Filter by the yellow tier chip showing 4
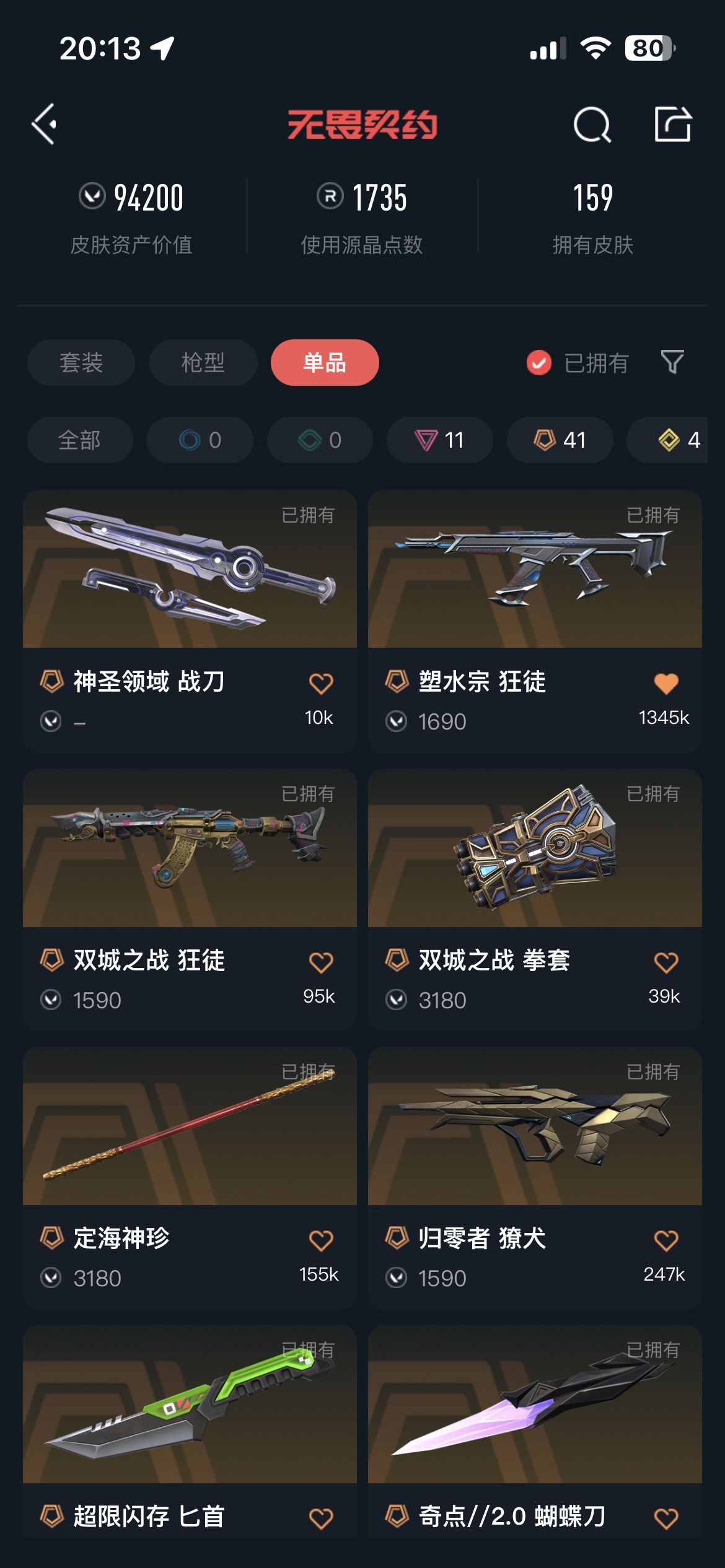This screenshot has width=725, height=1568. [675, 440]
